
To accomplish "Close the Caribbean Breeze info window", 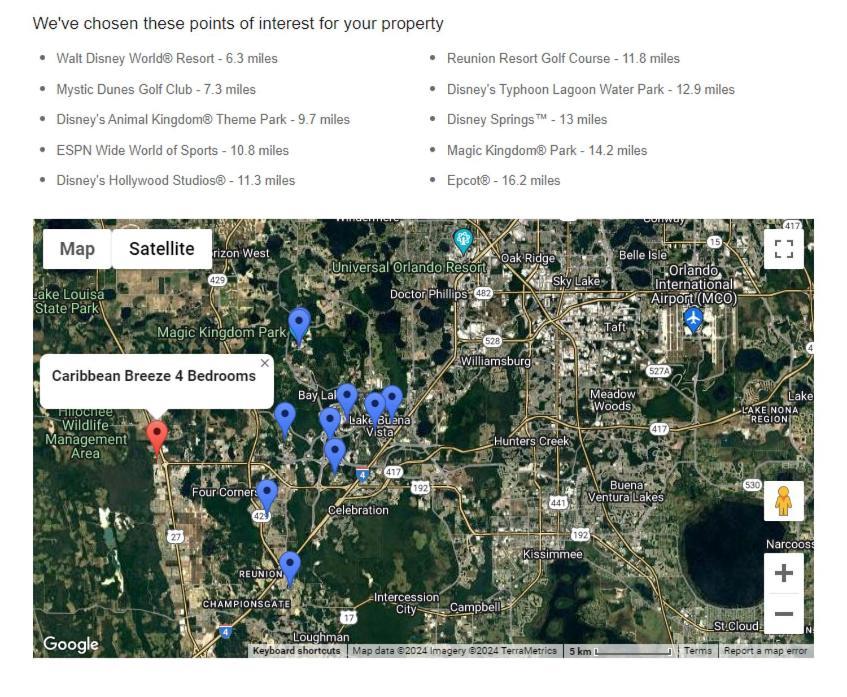I will pos(264,364).
